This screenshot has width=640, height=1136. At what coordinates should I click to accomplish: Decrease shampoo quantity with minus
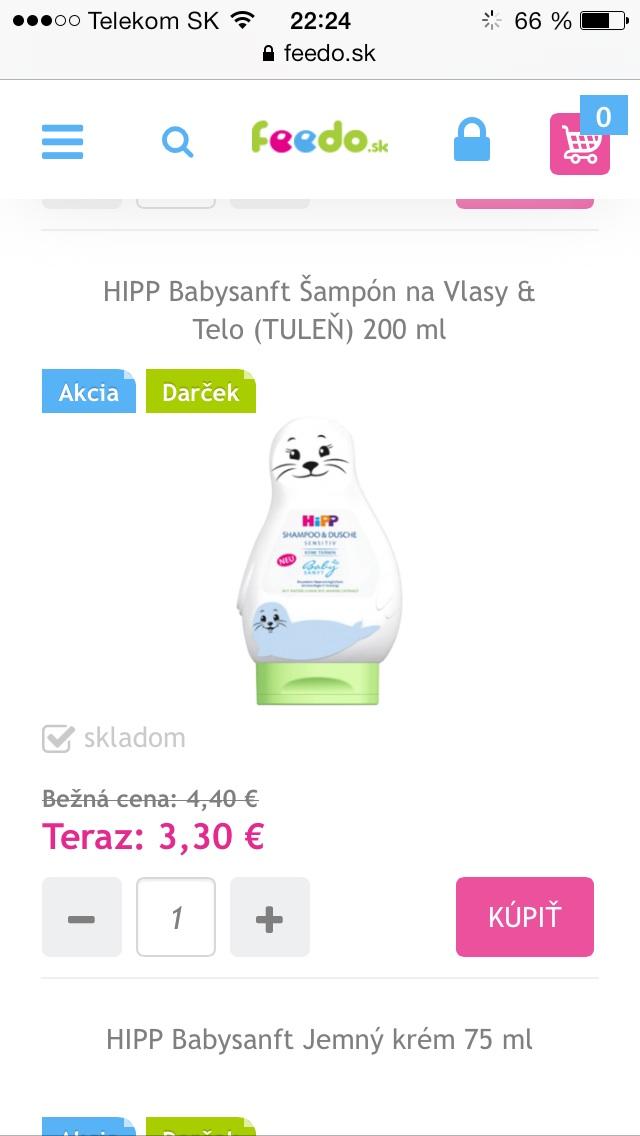82,917
